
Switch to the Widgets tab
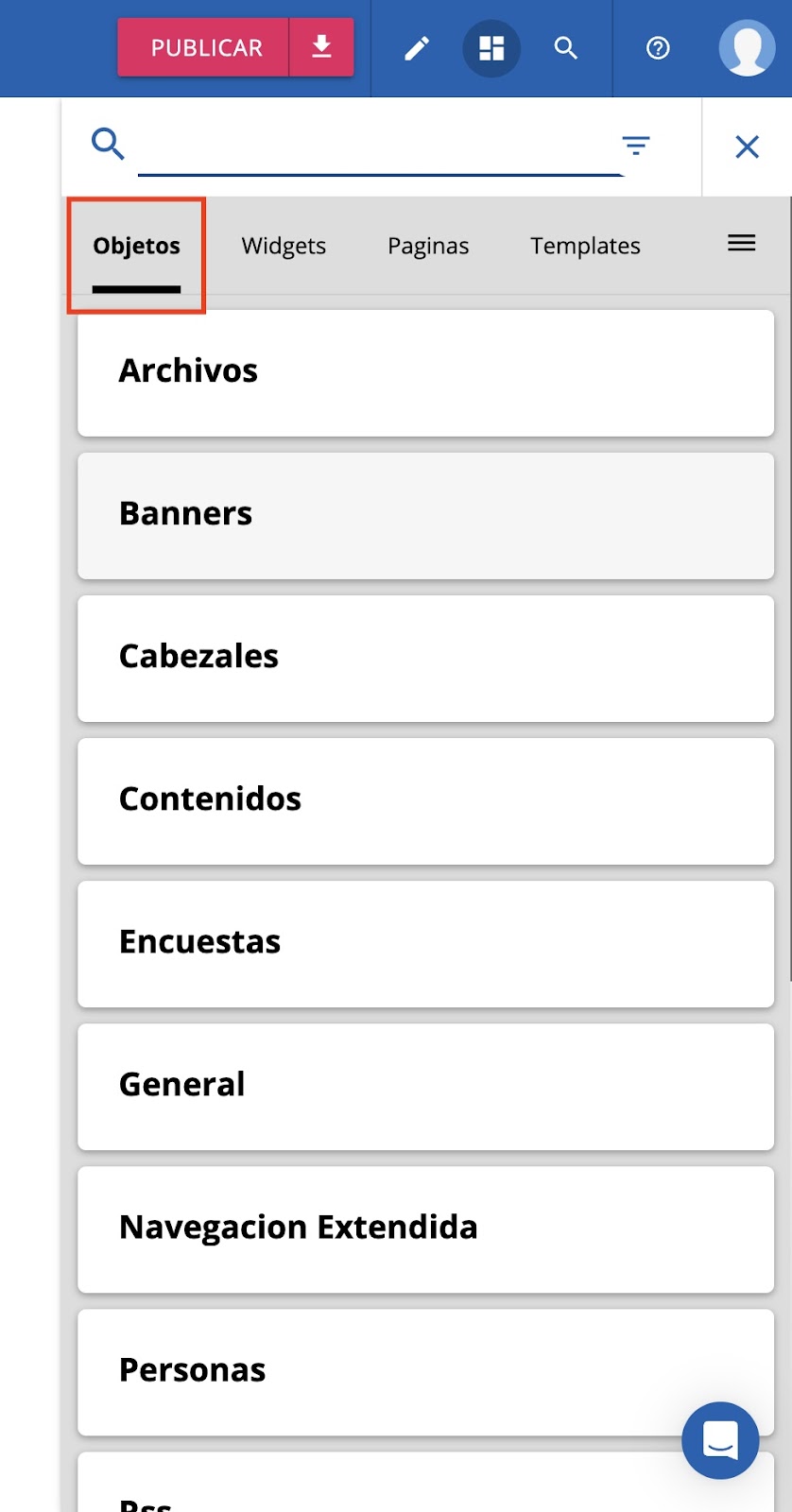pyautogui.click(x=284, y=246)
